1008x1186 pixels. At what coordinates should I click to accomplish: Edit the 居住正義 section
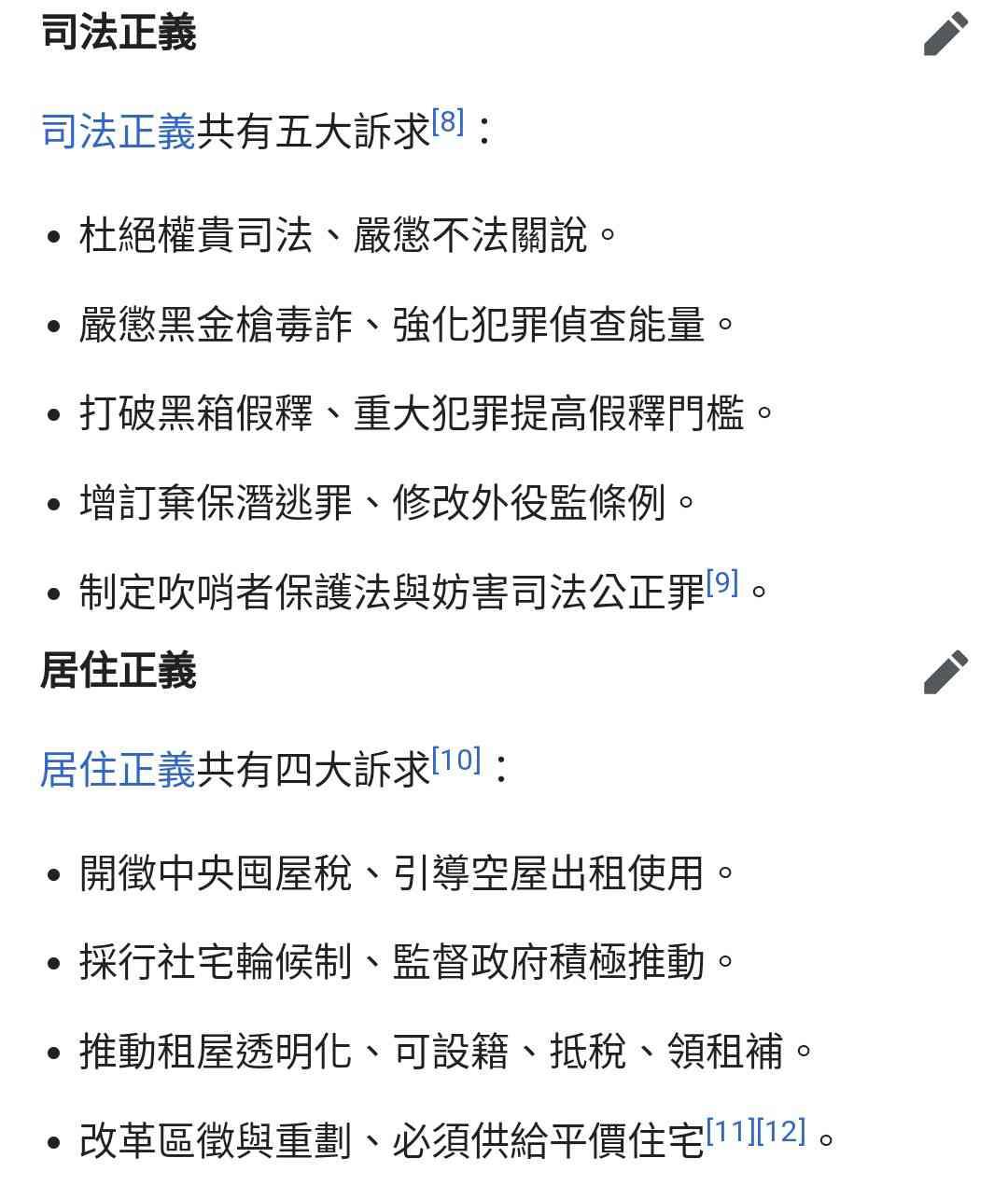coord(945,672)
